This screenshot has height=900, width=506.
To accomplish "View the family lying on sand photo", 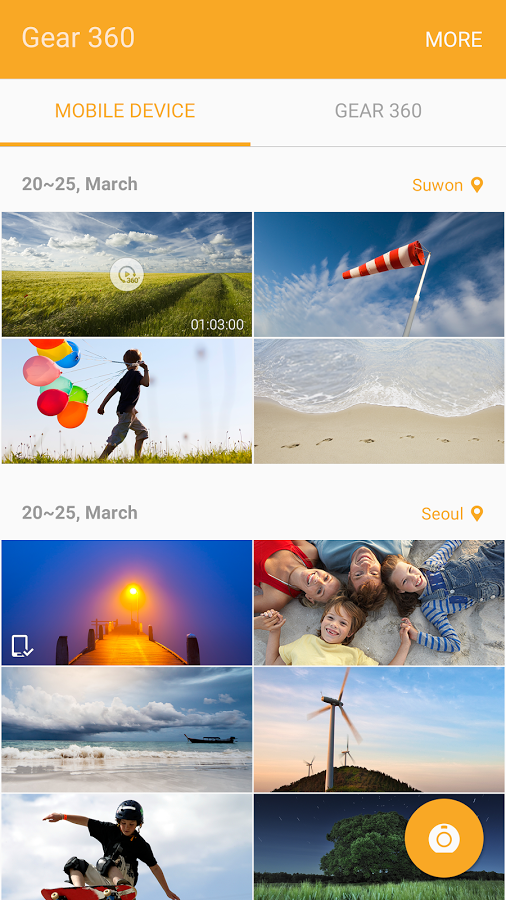I will click(379, 603).
